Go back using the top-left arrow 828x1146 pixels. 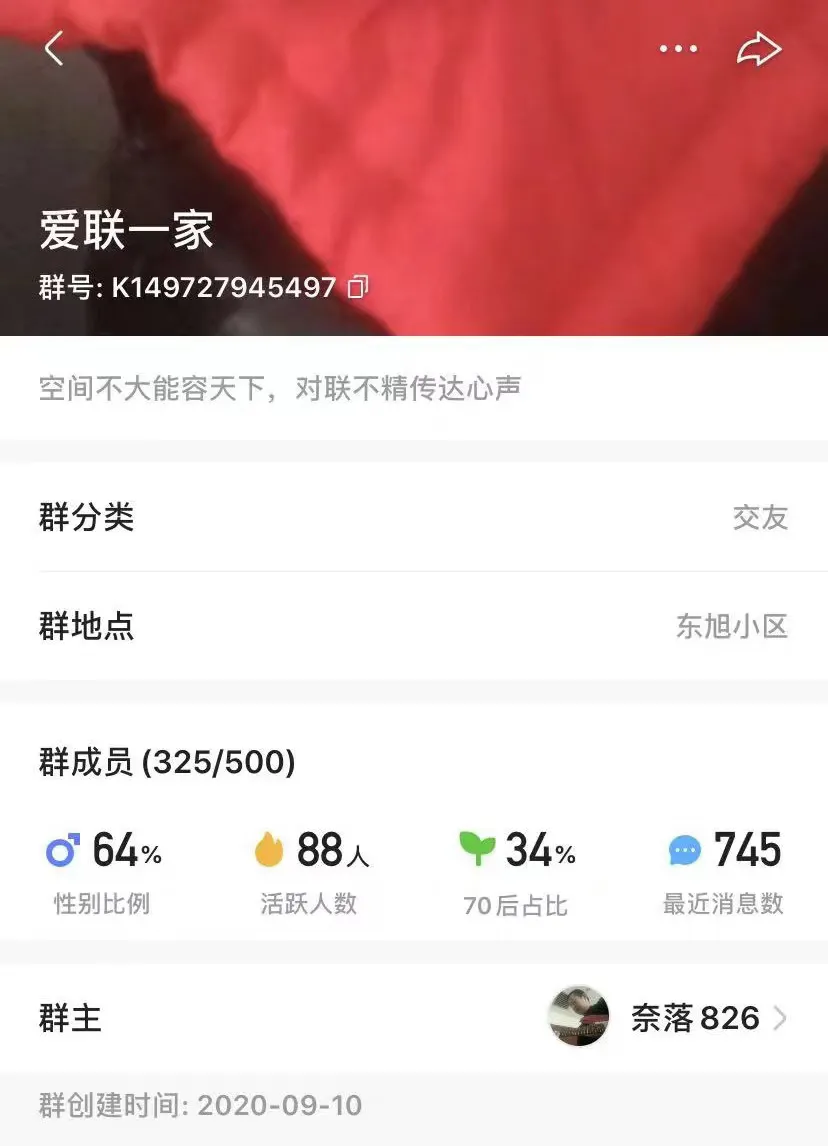pyautogui.click(x=54, y=48)
